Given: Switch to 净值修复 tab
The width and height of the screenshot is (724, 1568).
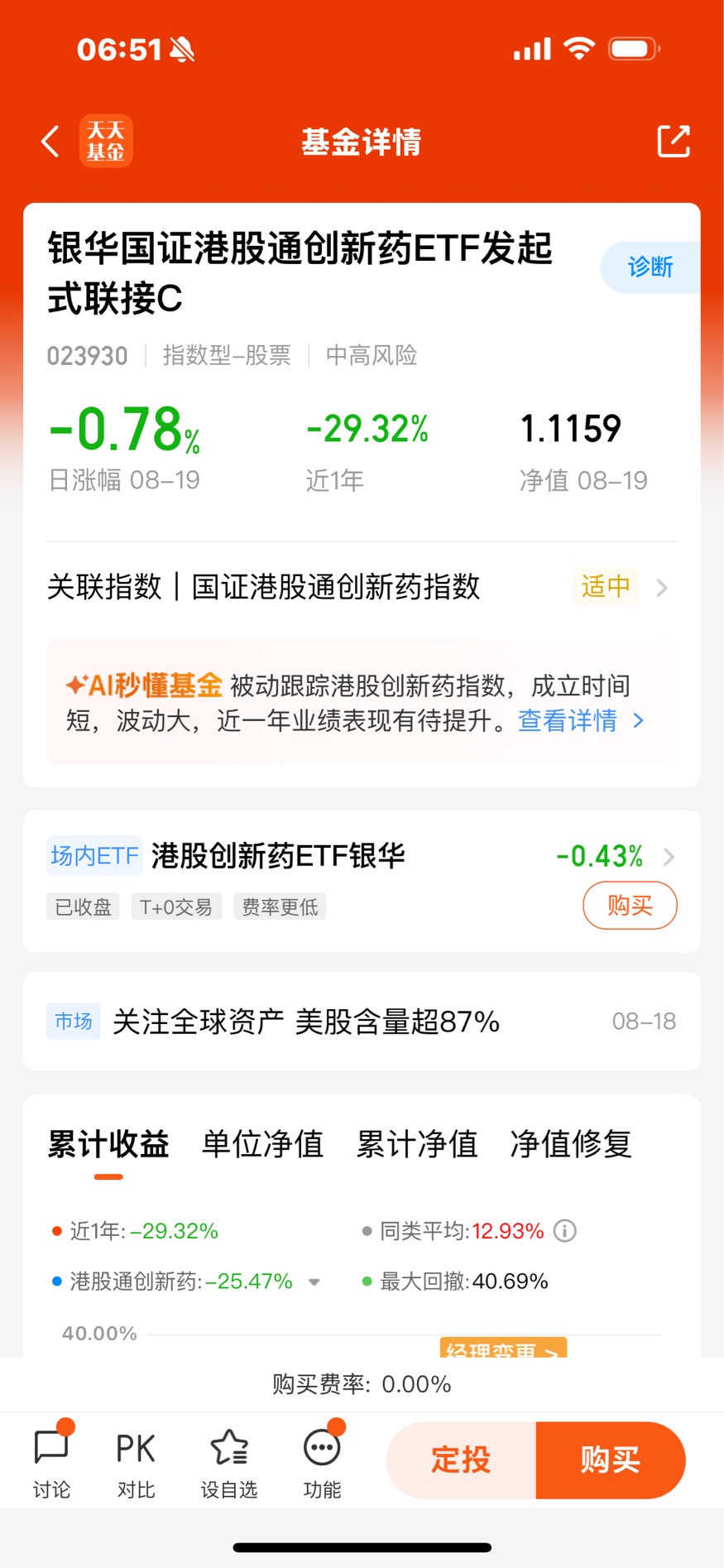Looking at the screenshot, I should point(571,1144).
